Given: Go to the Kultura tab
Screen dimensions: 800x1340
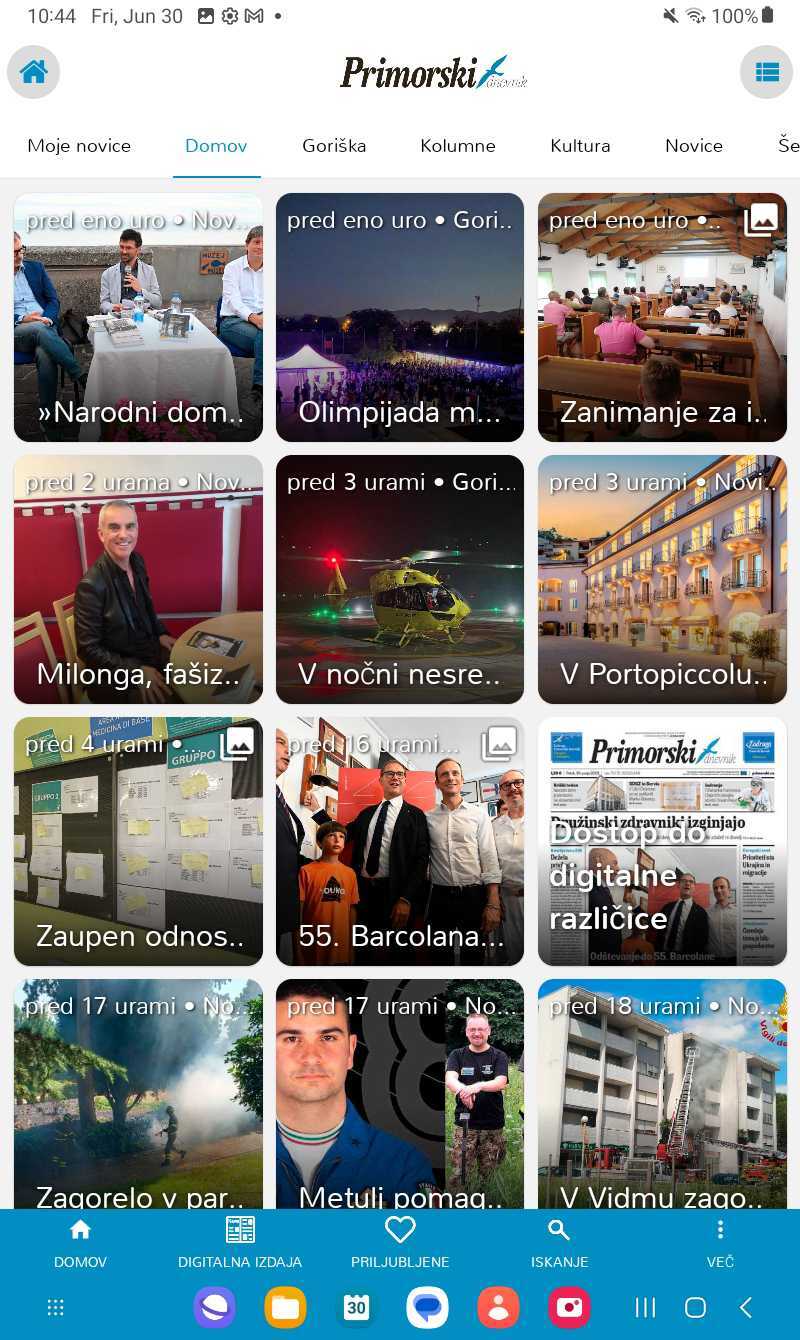Looking at the screenshot, I should pos(580,146).
